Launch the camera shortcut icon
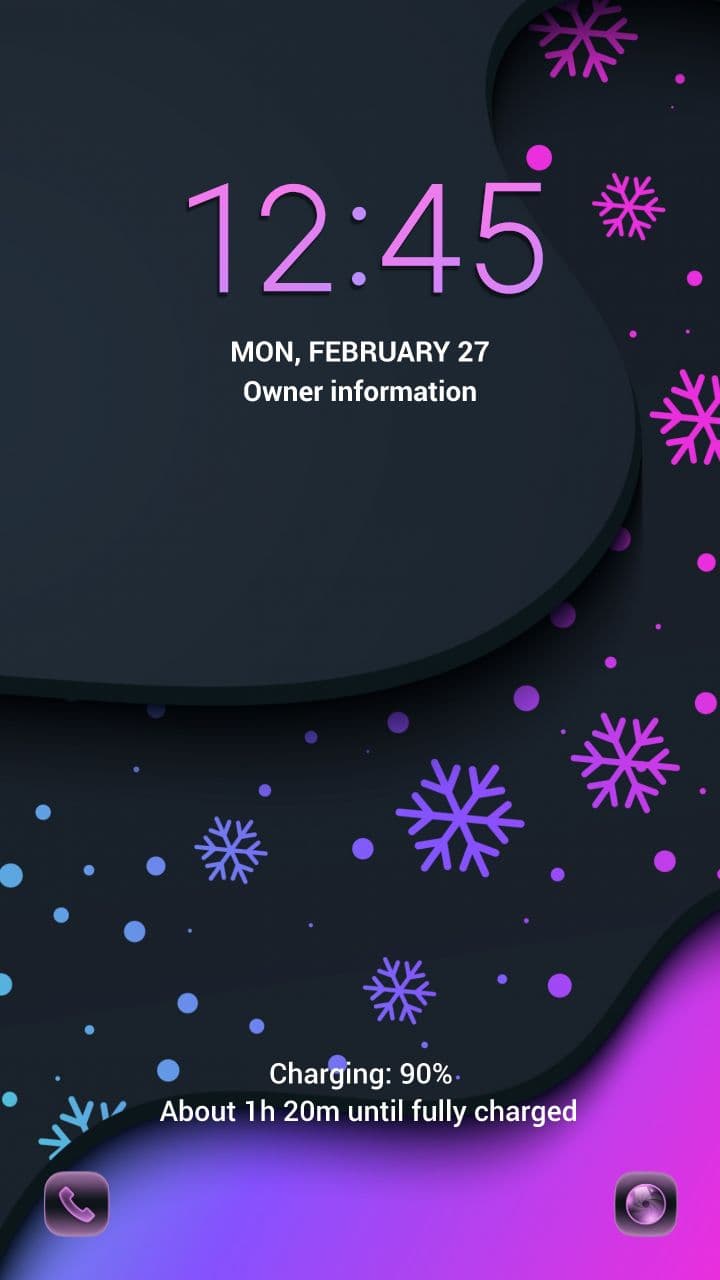 [x=645, y=1203]
